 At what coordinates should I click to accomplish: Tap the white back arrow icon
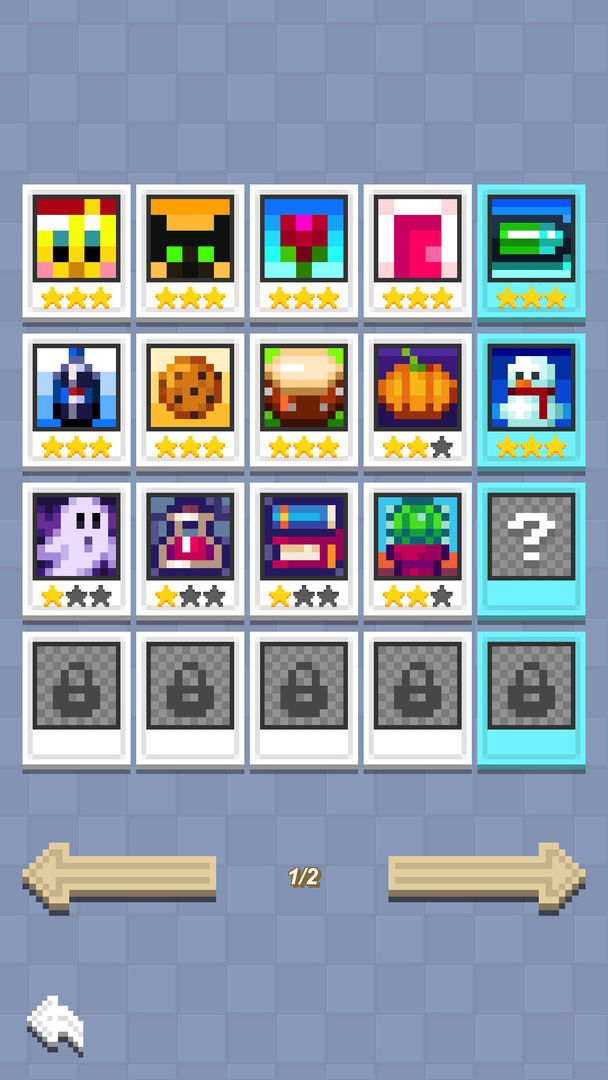55,1024
